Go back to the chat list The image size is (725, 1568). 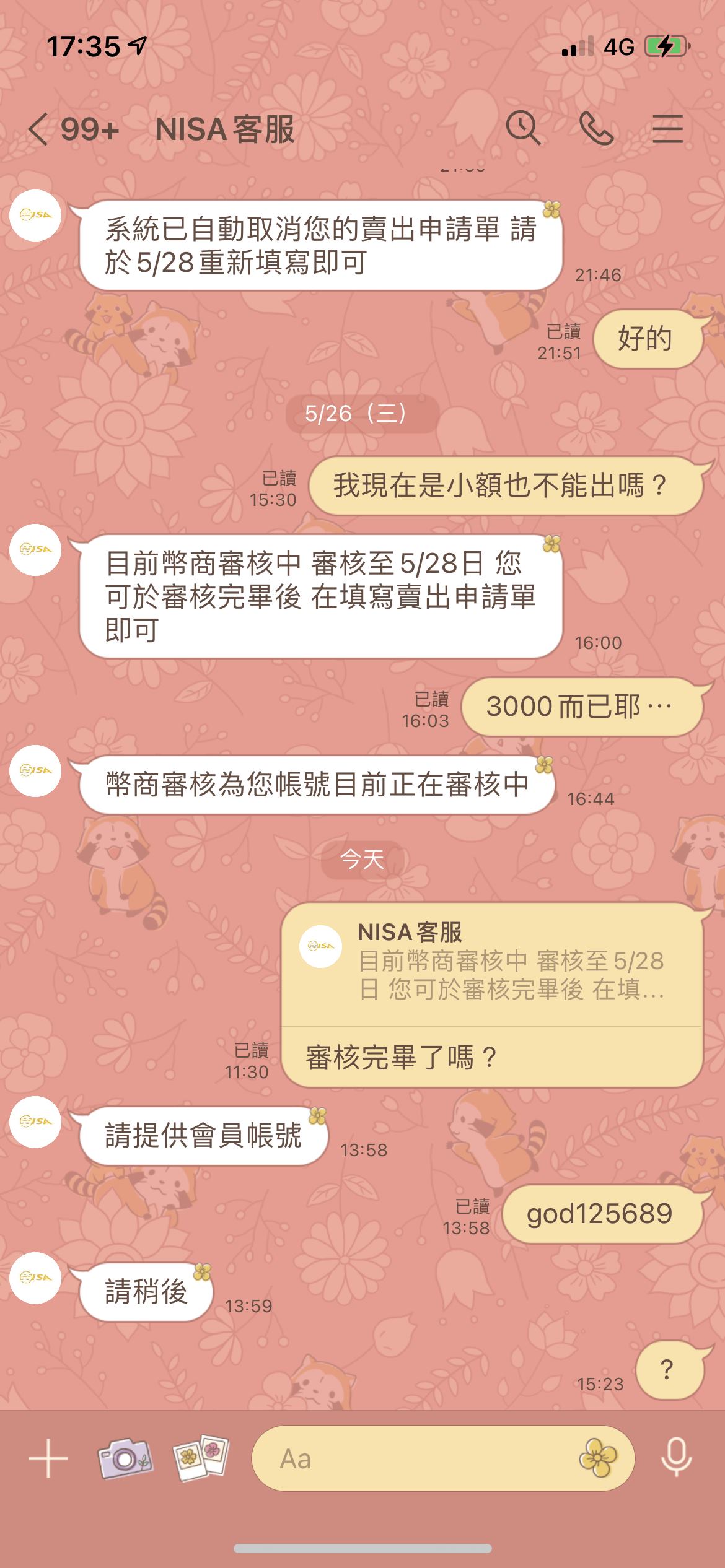[38, 130]
